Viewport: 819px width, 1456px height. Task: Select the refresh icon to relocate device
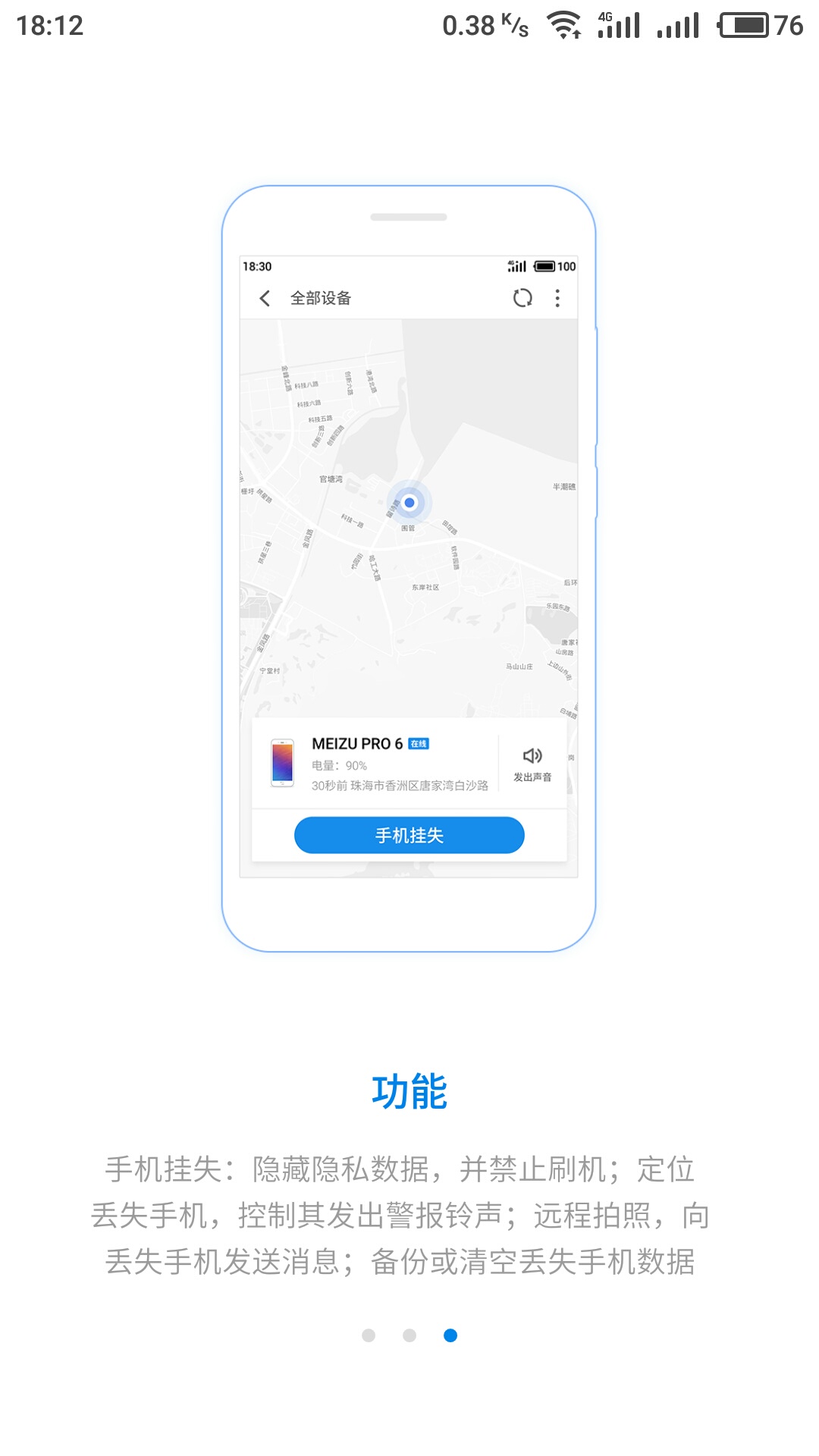(522, 298)
